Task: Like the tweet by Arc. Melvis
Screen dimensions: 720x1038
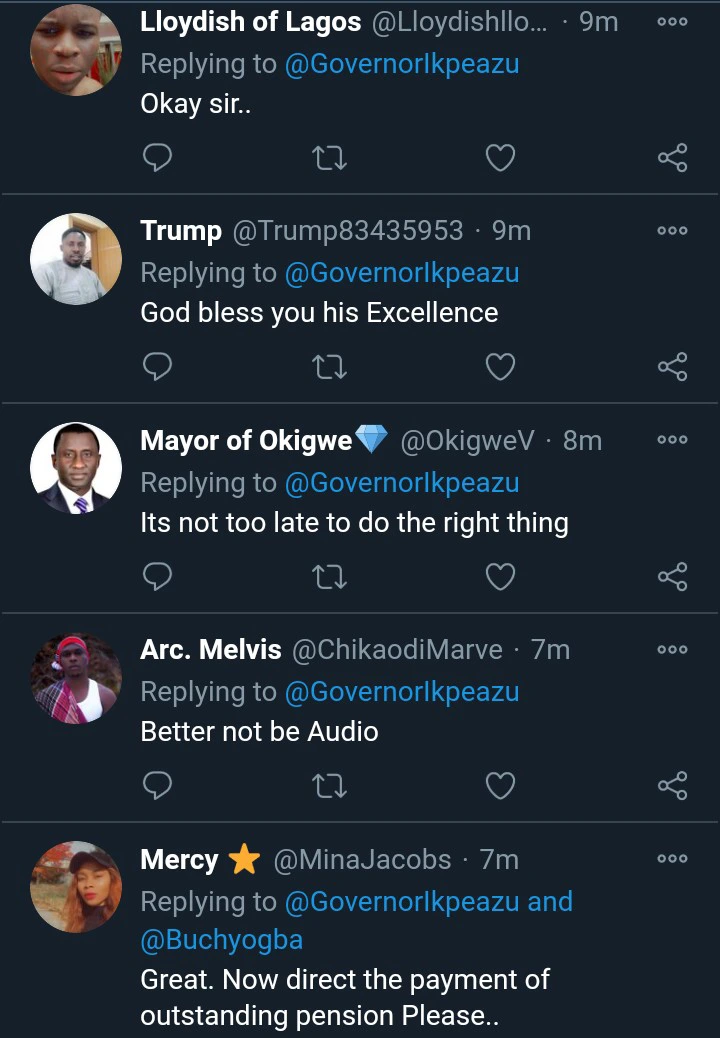Action: (x=500, y=786)
